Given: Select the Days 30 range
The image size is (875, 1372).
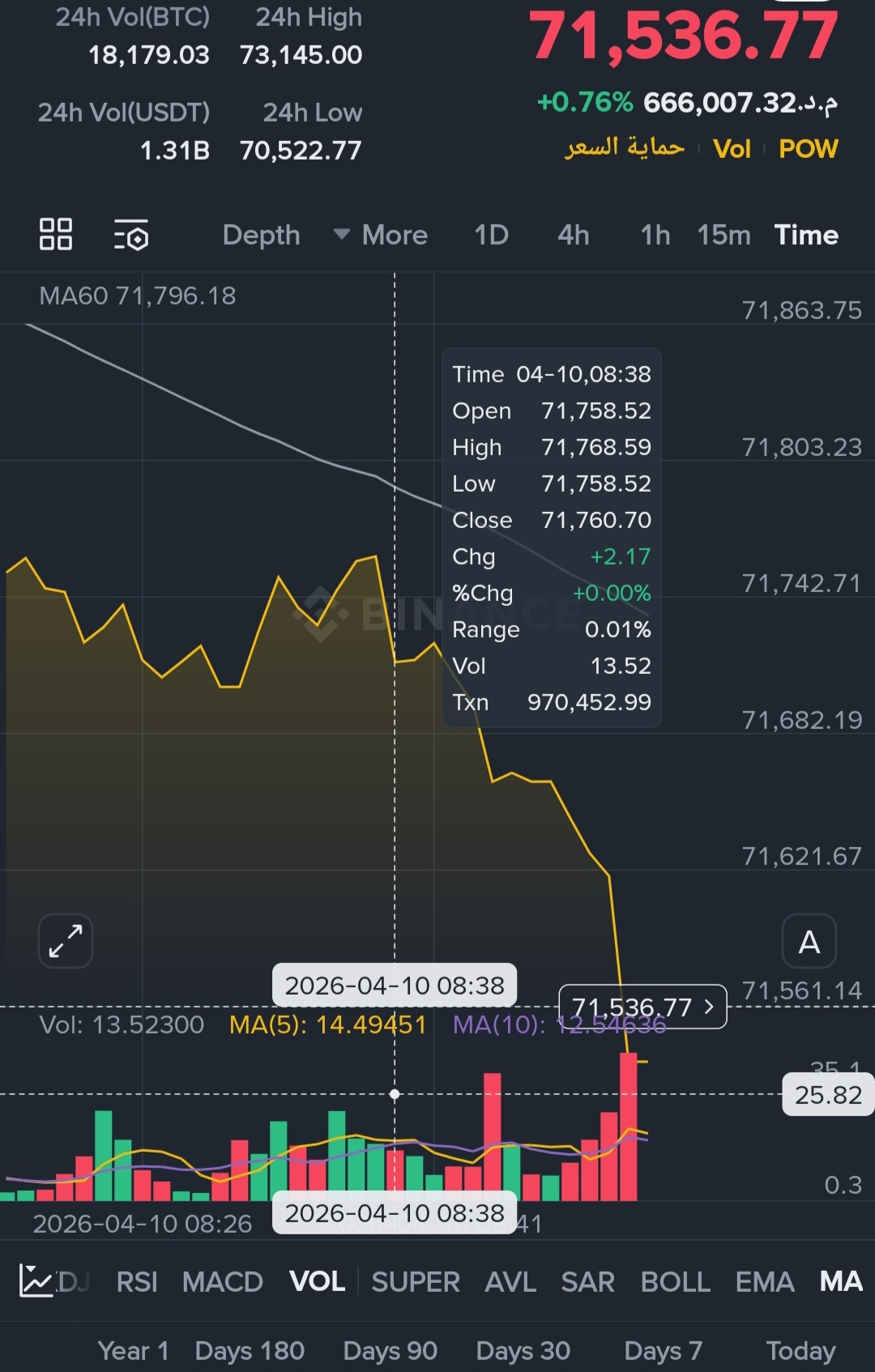Looking at the screenshot, I should click(523, 1351).
